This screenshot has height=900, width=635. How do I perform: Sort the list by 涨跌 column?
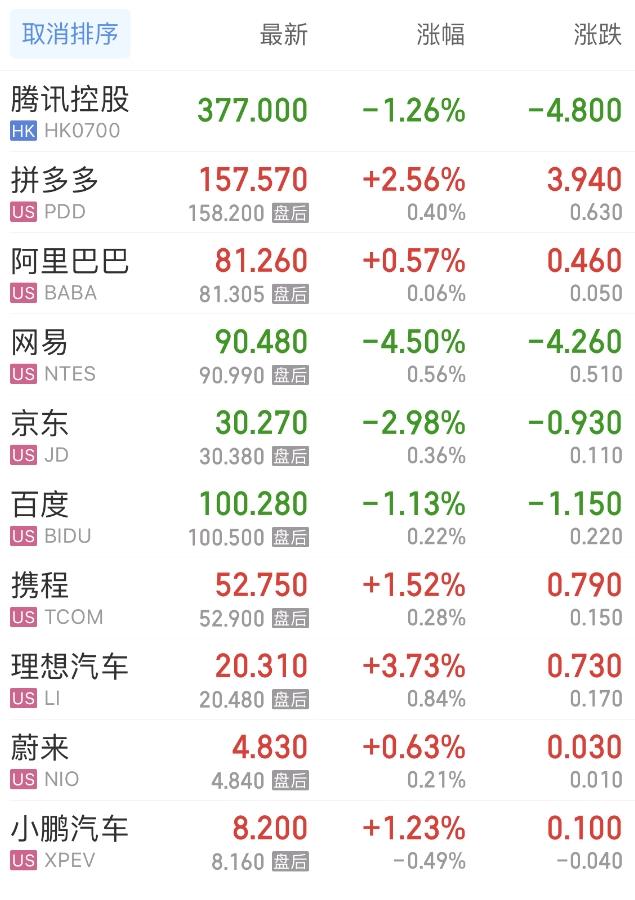pyautogui.click(x=597, y=35)
